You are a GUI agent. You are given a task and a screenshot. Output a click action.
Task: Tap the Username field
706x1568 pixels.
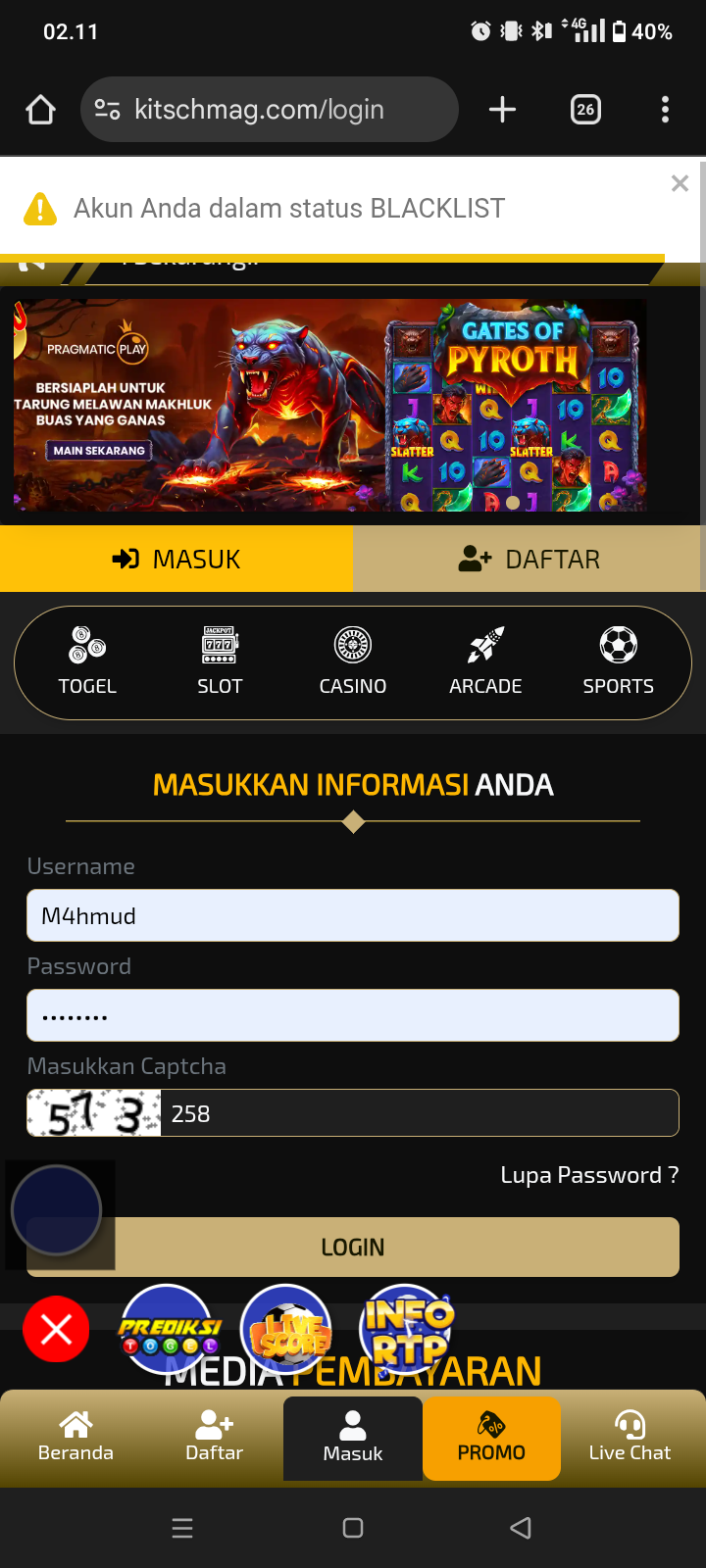(x=353, y=915)
